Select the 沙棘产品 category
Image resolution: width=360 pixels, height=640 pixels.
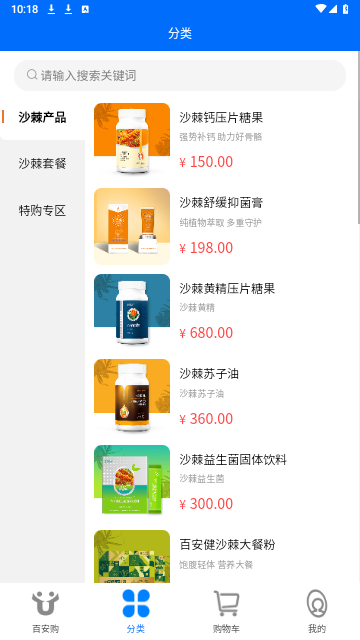point(42,117)
